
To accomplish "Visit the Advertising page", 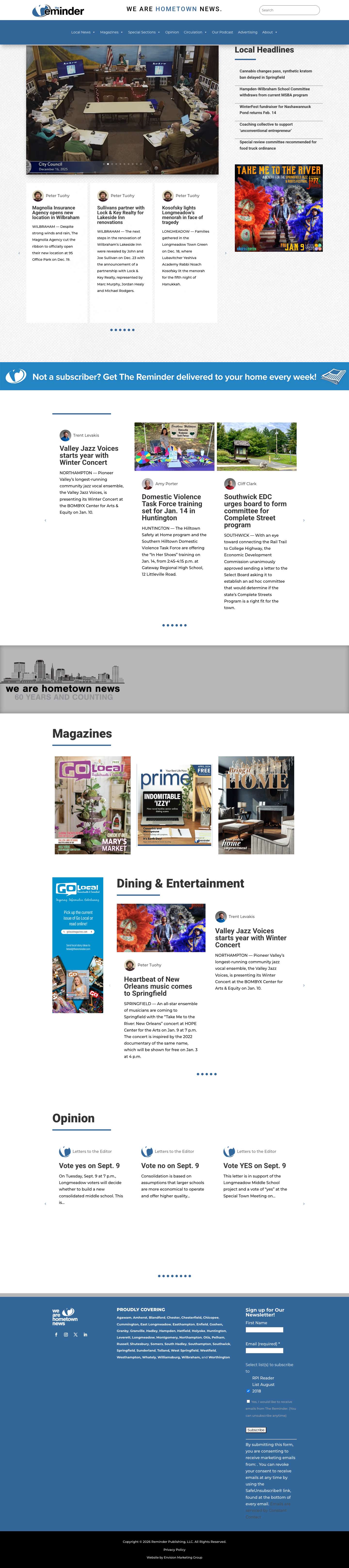I will (247, 32).
